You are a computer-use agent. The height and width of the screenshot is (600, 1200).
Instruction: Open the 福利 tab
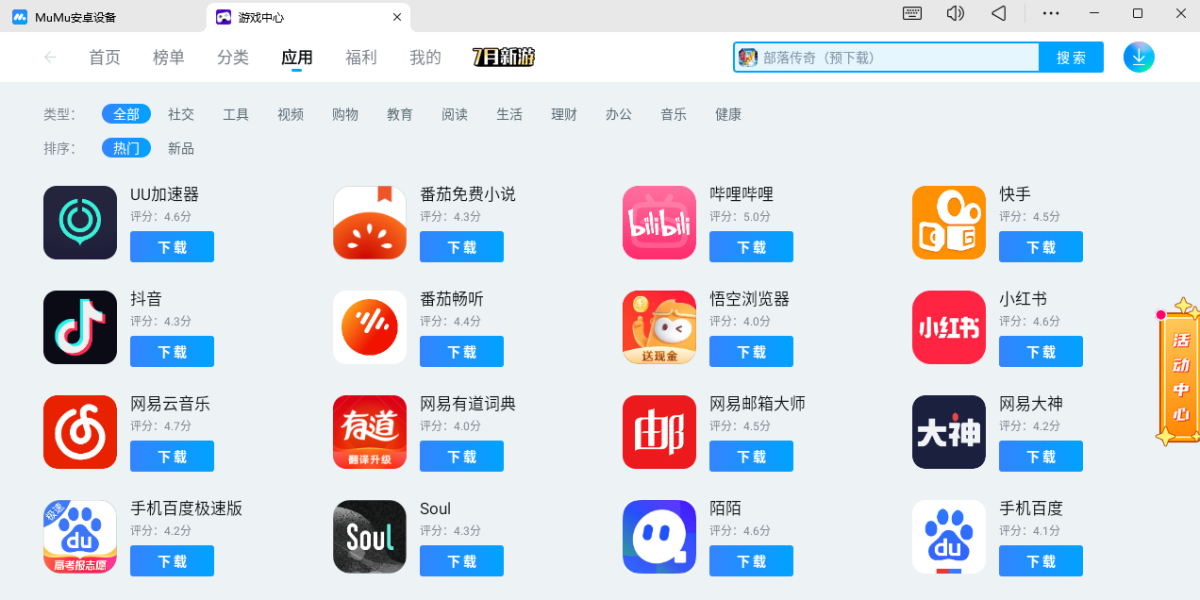pyautogui.click(x=361, y=58)
